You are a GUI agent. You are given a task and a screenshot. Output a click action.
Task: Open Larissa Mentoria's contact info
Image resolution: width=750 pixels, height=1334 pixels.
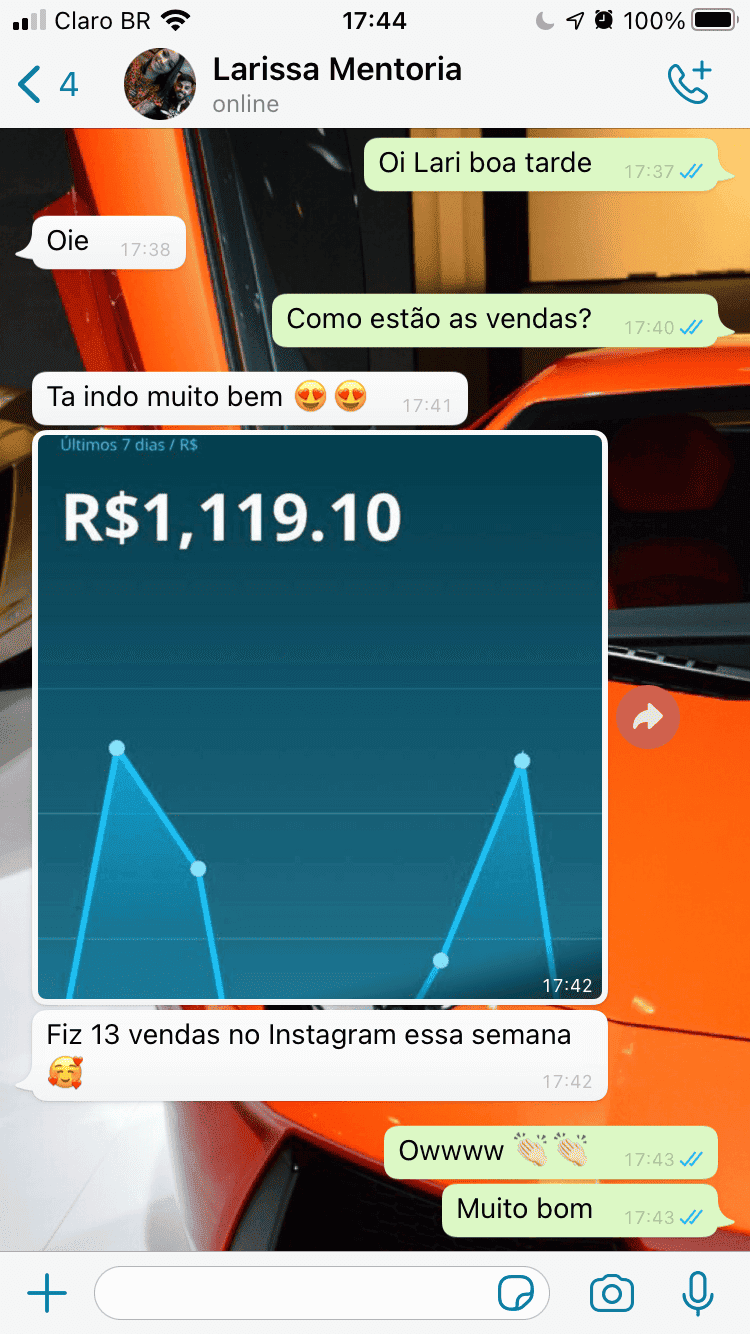coord(336,84)
